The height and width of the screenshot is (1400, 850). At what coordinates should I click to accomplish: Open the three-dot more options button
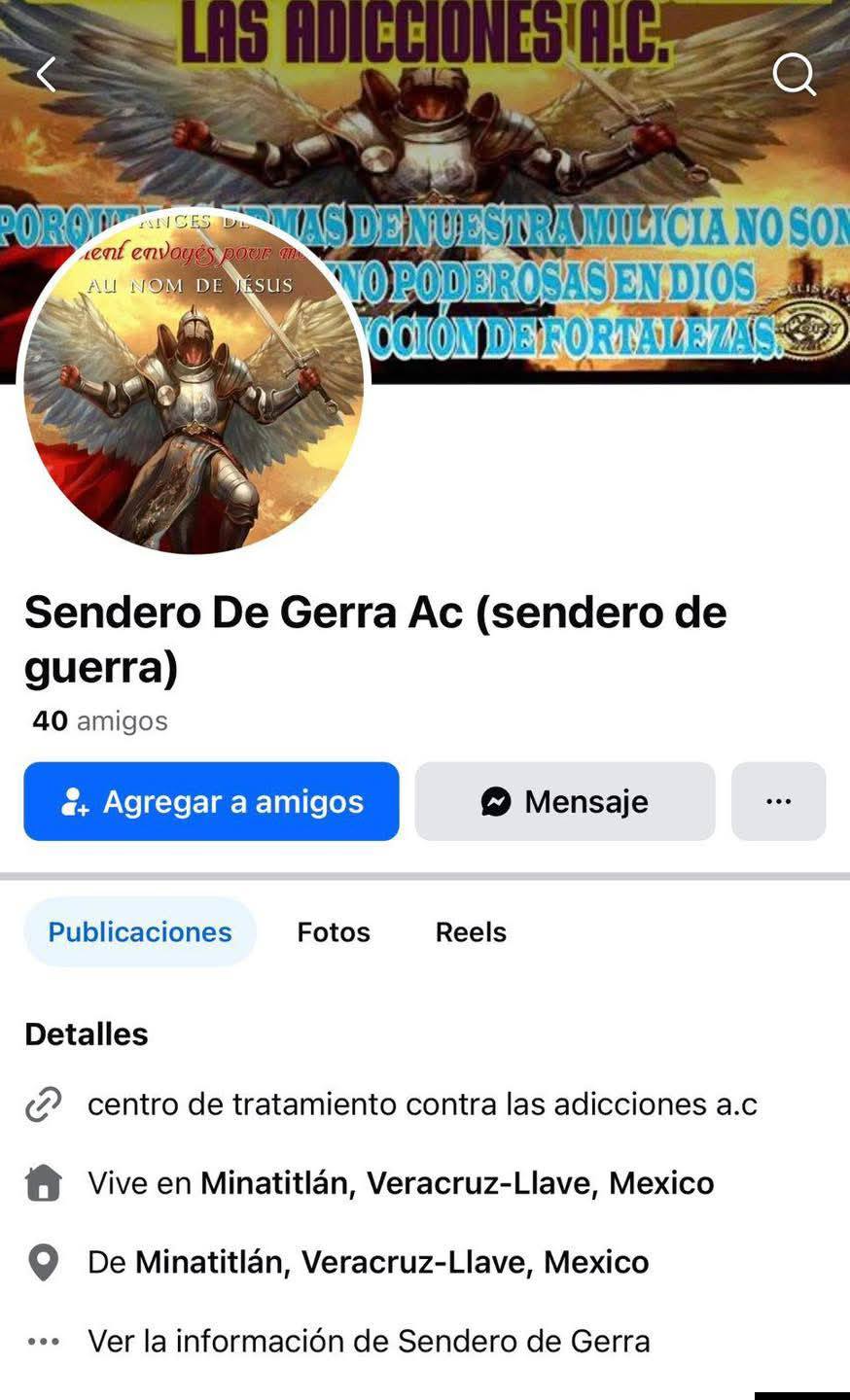pos(778,801)
